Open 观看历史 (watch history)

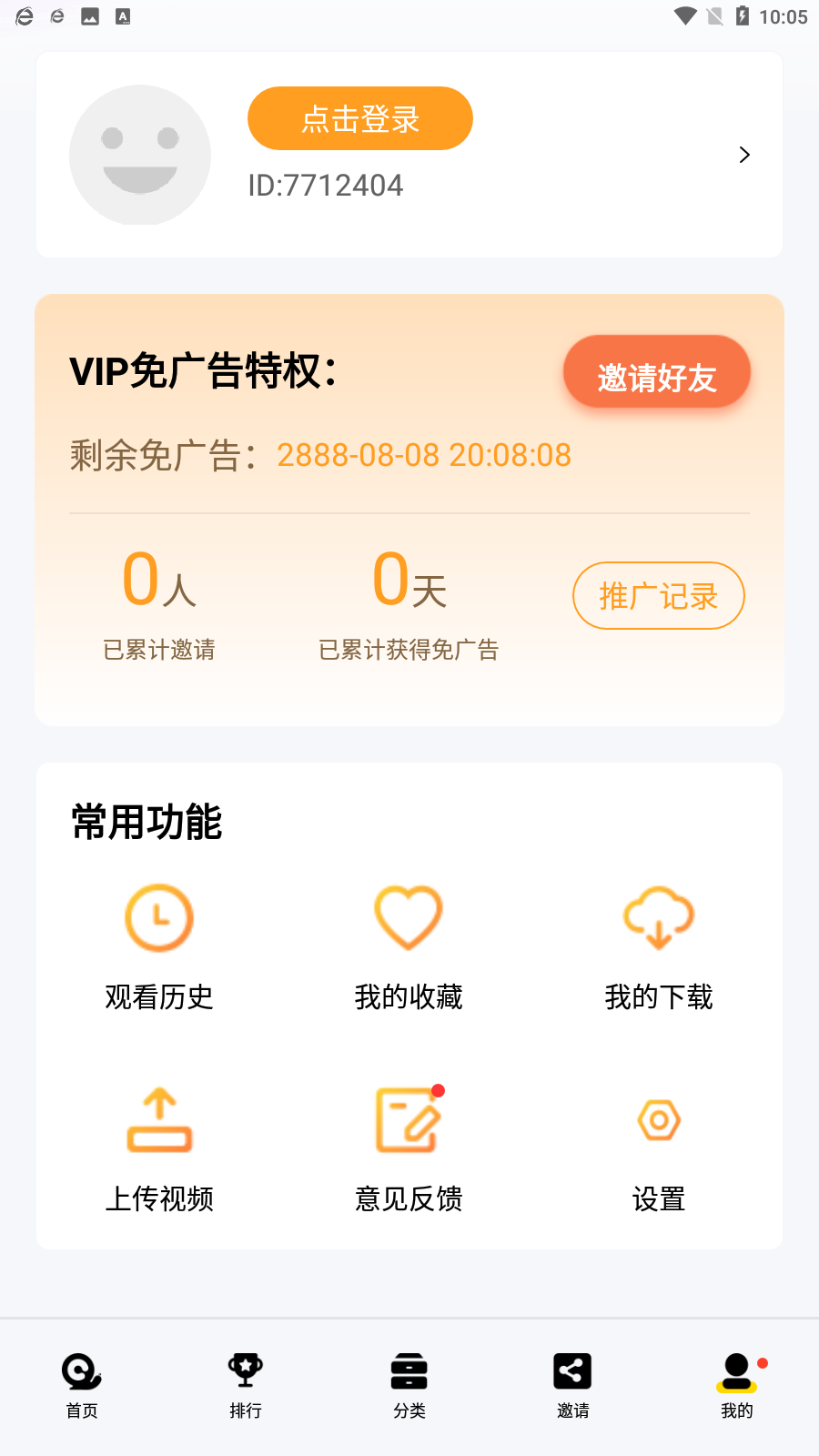(159, 946)
